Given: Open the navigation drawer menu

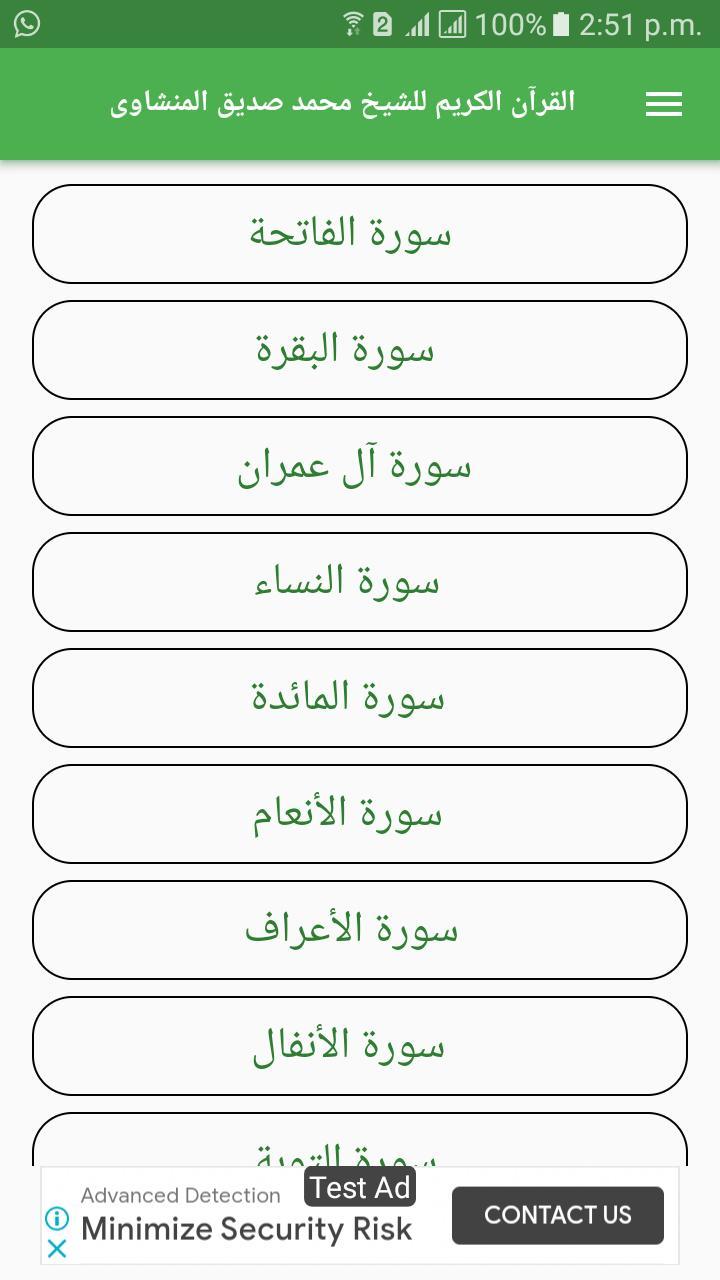Looking at the screenshot, I should [x=663, y=103].
